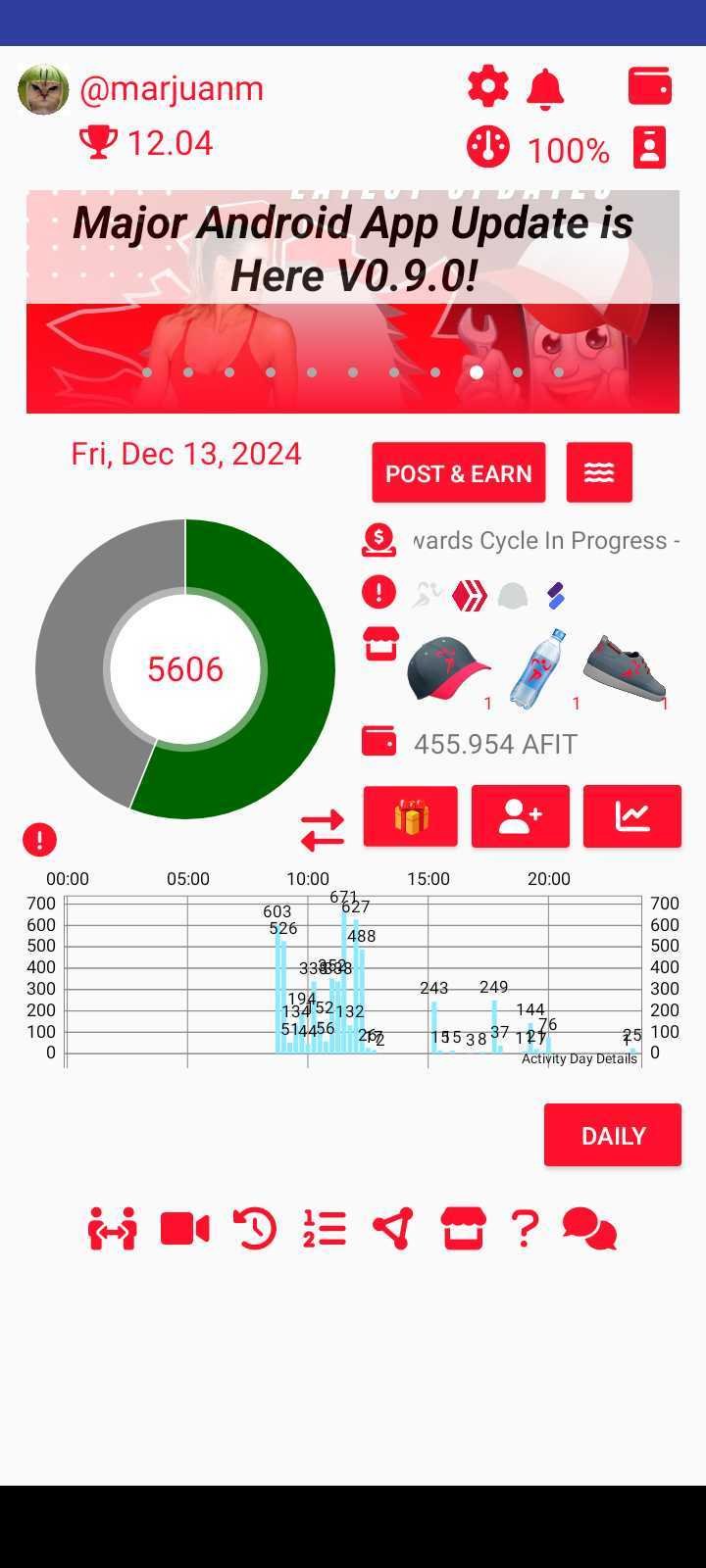Screen dimensions: 706x1568
Task: Open the market shop icon in bottom row
Action: (463, 1229)
